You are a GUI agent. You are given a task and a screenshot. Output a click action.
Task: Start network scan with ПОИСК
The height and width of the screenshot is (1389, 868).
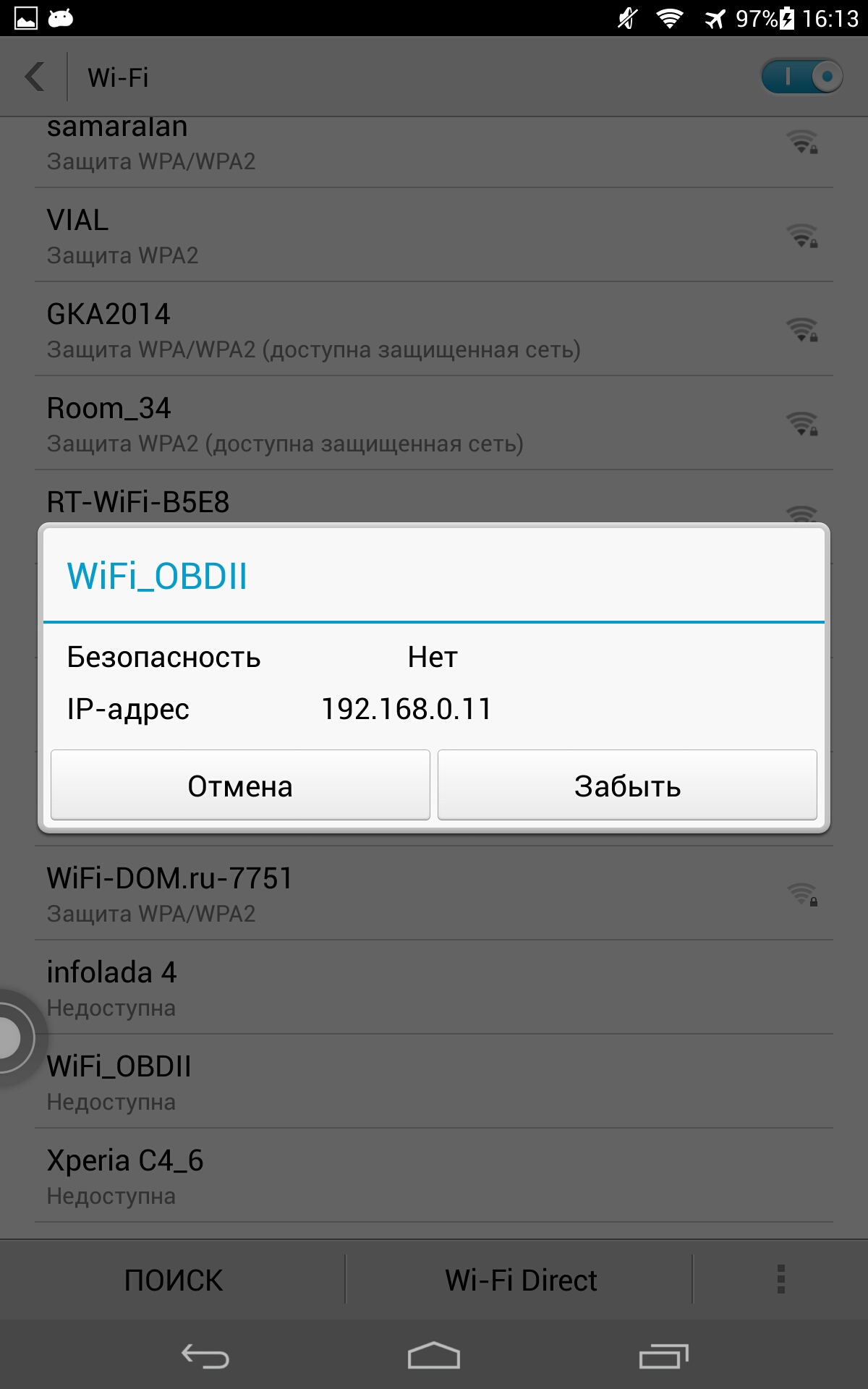[x=174, y=1280]
